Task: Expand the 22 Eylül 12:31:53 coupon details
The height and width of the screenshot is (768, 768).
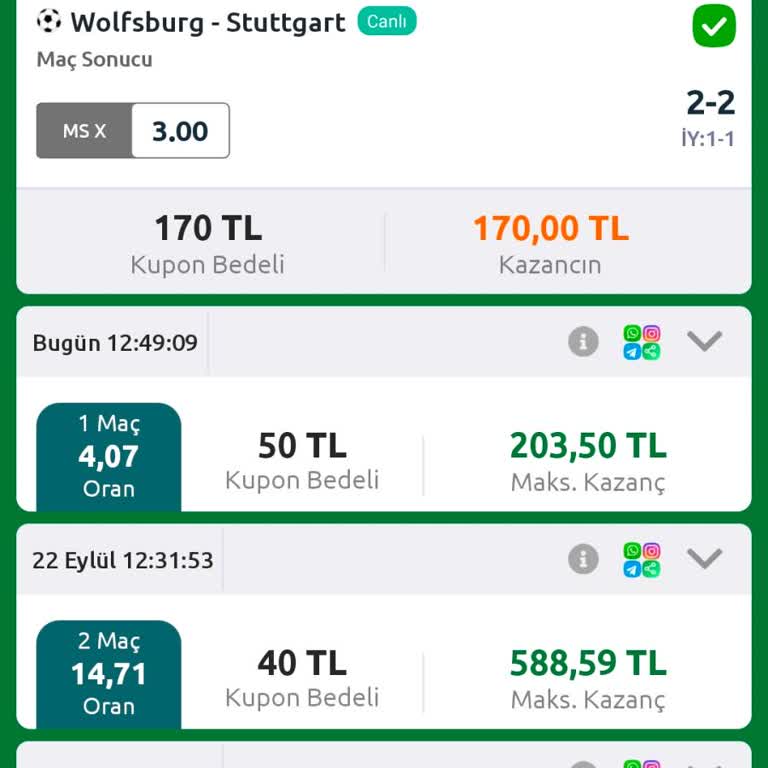Action: pos(705,559)
